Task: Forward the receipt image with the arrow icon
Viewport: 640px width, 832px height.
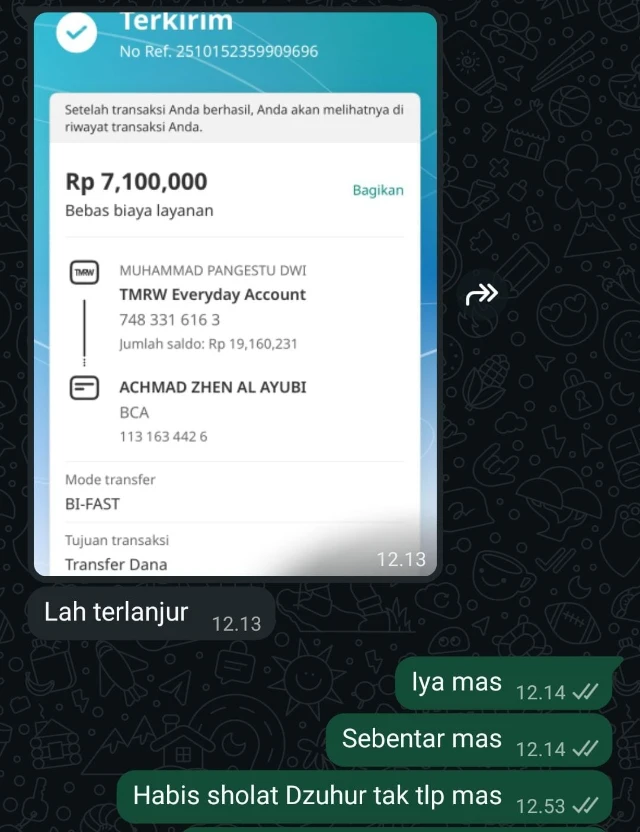Action: pyautogui.click(x=481, y=294)
